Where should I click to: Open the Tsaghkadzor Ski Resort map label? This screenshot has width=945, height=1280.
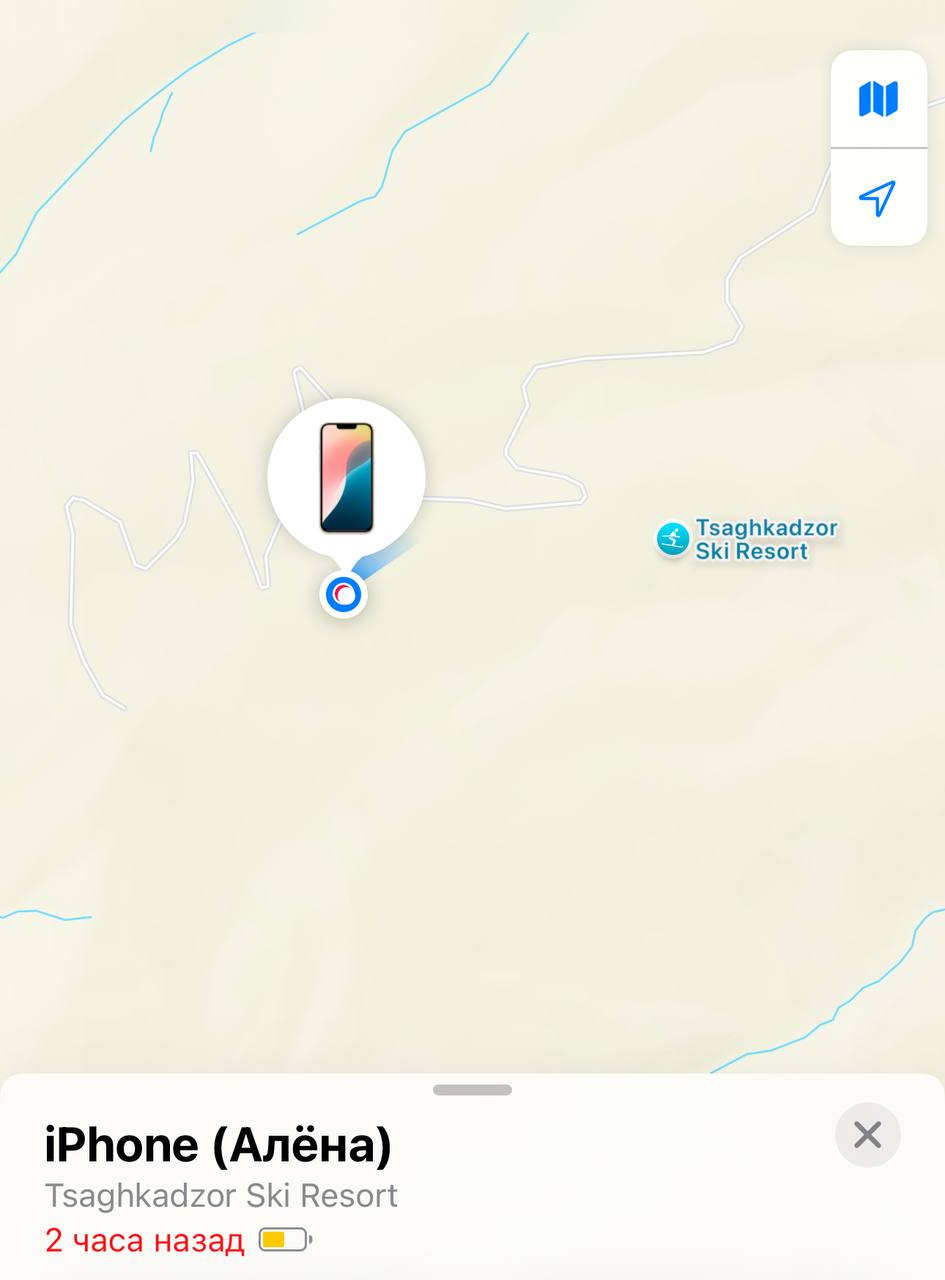coord(748,539)
